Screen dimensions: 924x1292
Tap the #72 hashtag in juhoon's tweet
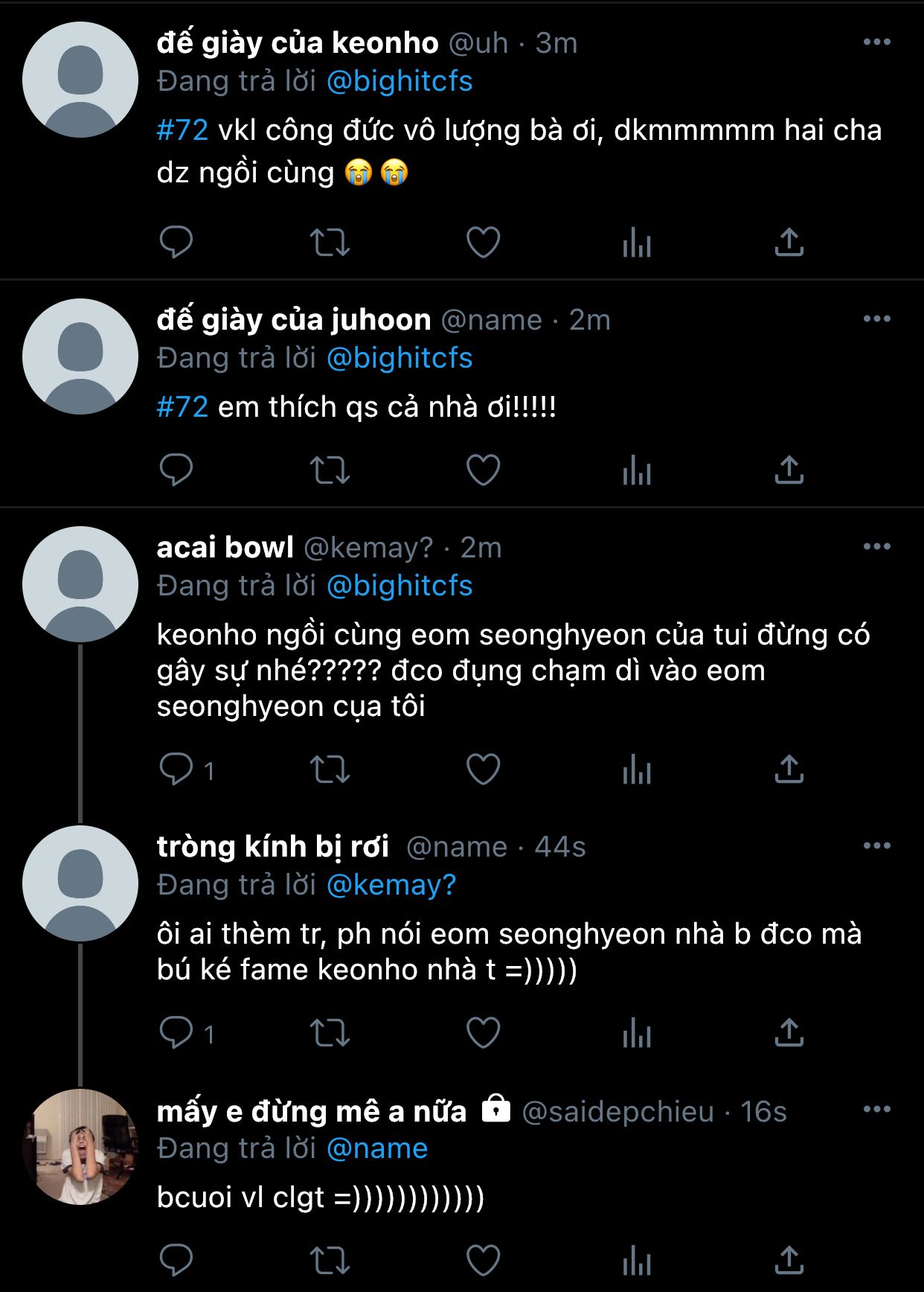point(182,408)
